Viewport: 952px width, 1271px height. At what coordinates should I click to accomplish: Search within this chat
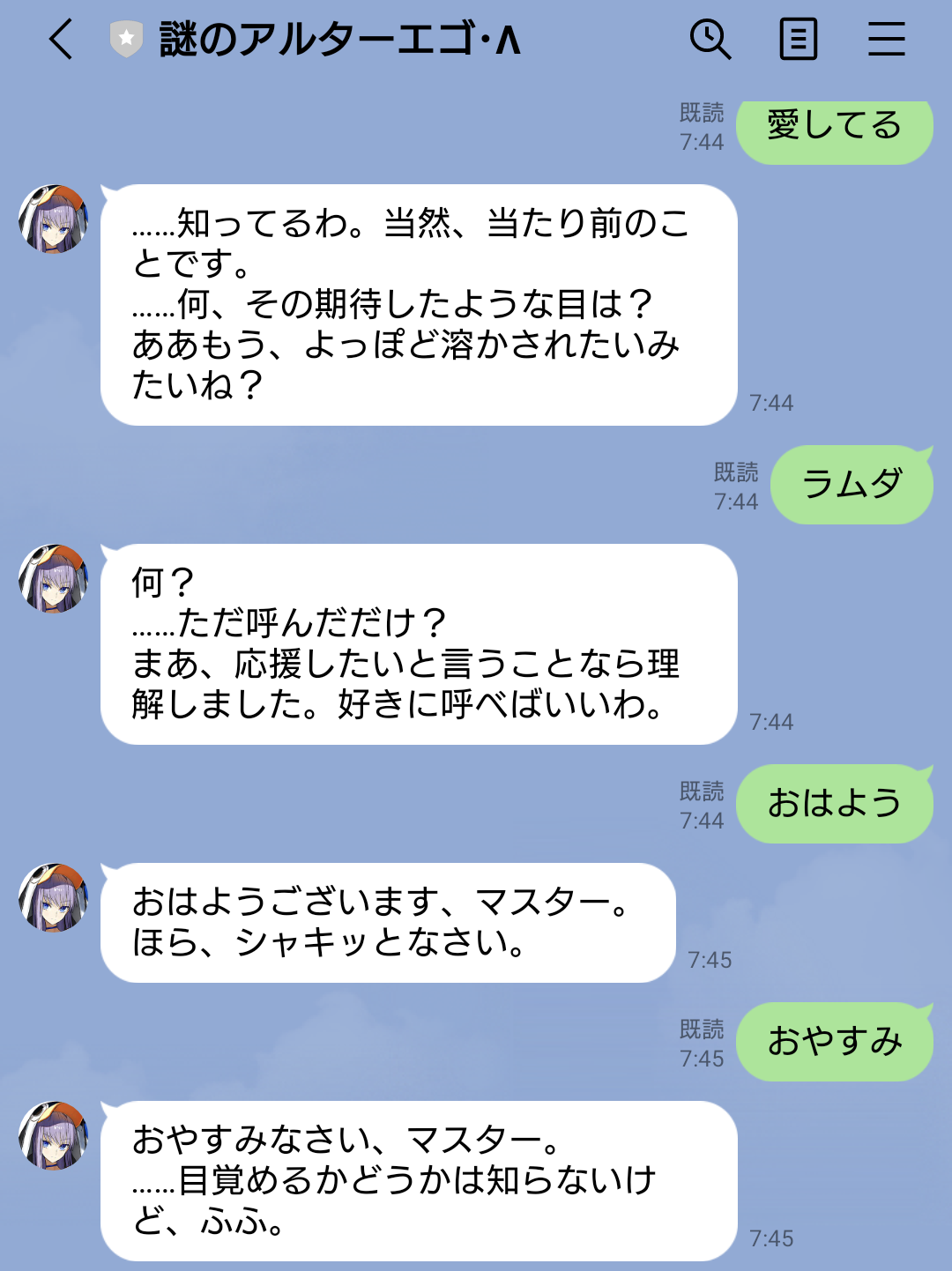point(710,40)
